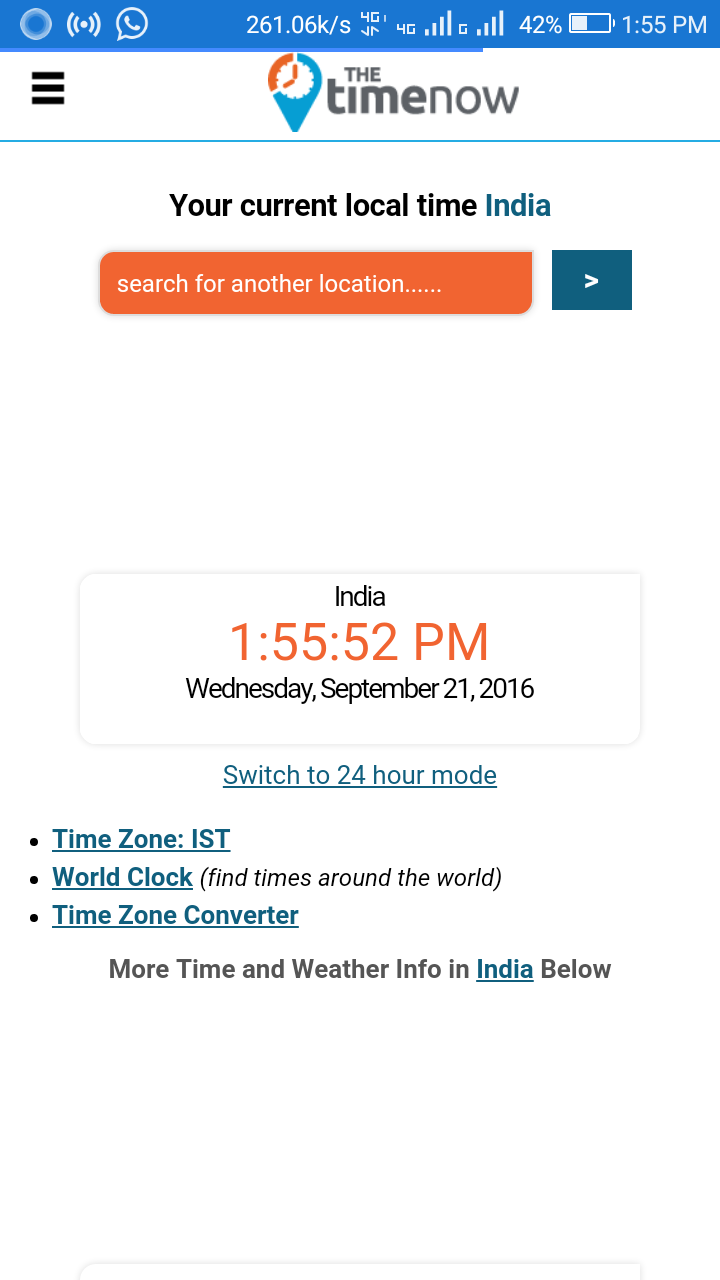Viewport: 720px width, 1280px height.
Task: Tap the mobile signal strength bars
Action: pyautogui.click(x=440, y=24)
